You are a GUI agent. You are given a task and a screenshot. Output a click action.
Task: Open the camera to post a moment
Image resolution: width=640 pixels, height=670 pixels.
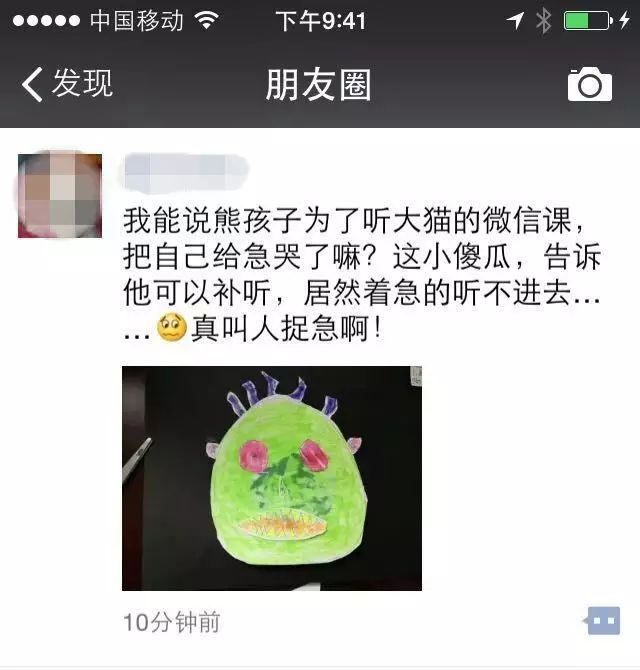click(589, 85)
